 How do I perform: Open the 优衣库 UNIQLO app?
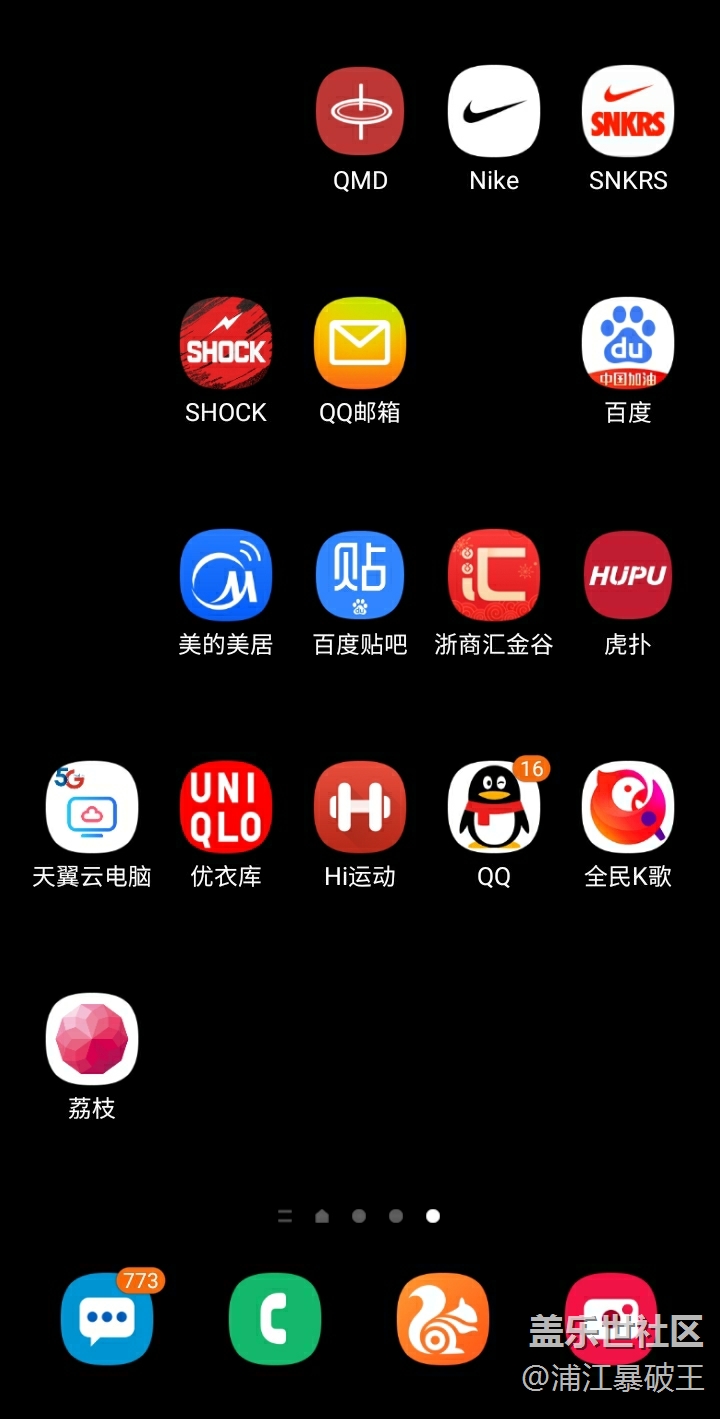[x=226, y=807]
